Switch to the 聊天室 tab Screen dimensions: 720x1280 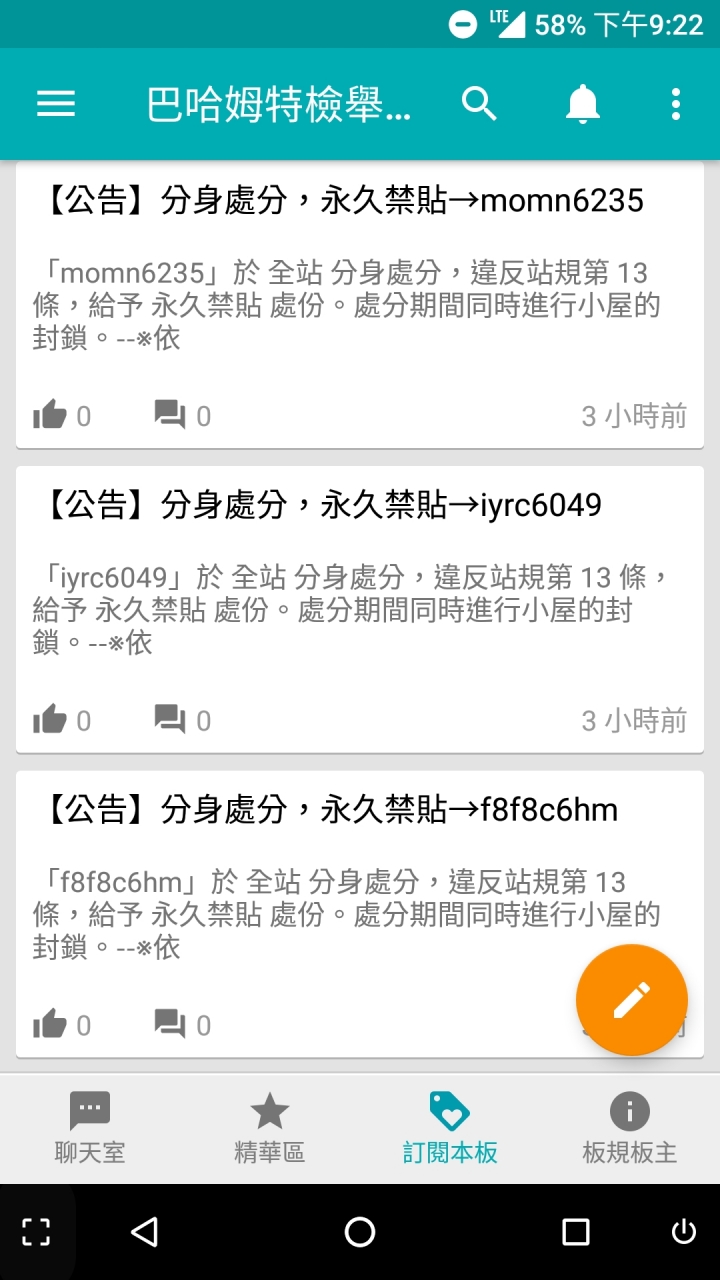90,1128
